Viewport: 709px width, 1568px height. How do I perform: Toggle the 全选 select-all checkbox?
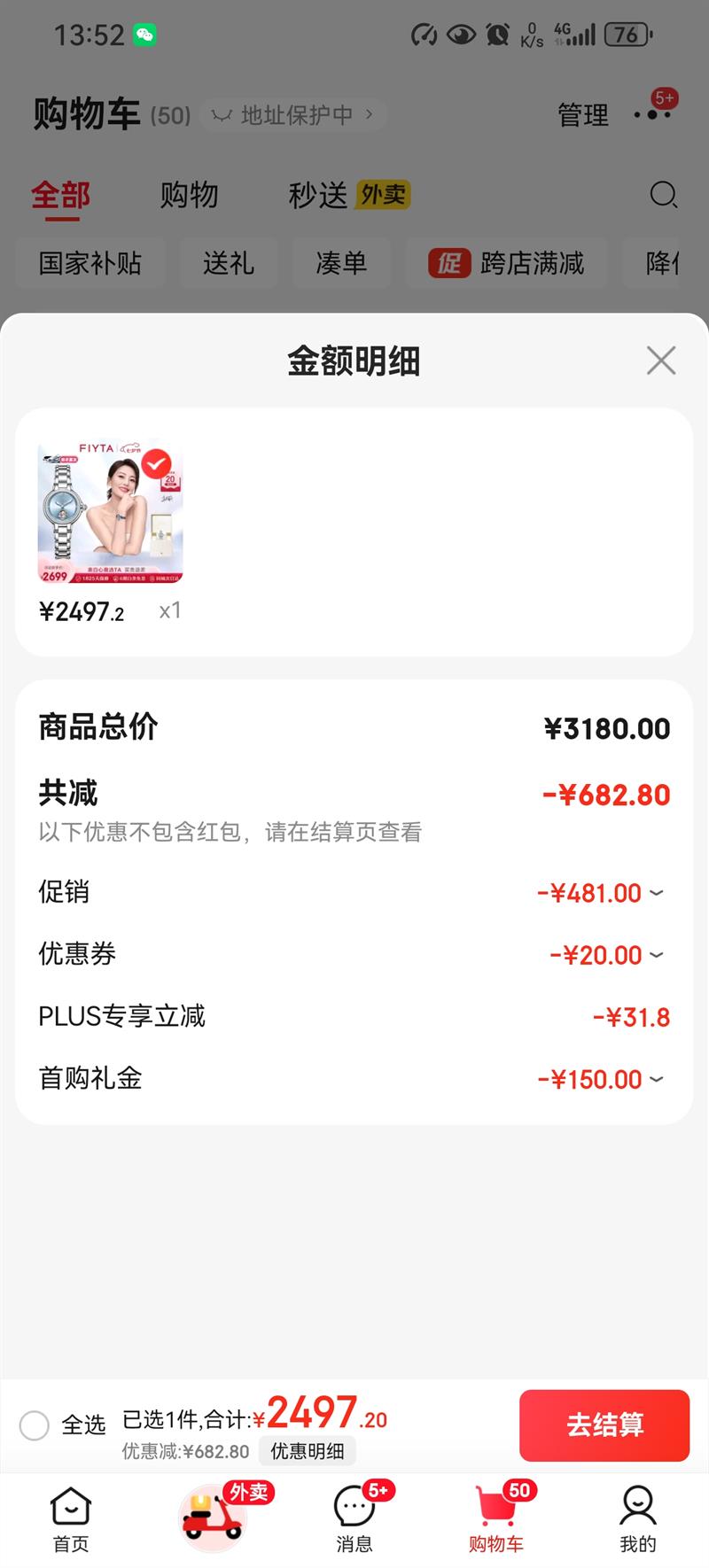35,1425
